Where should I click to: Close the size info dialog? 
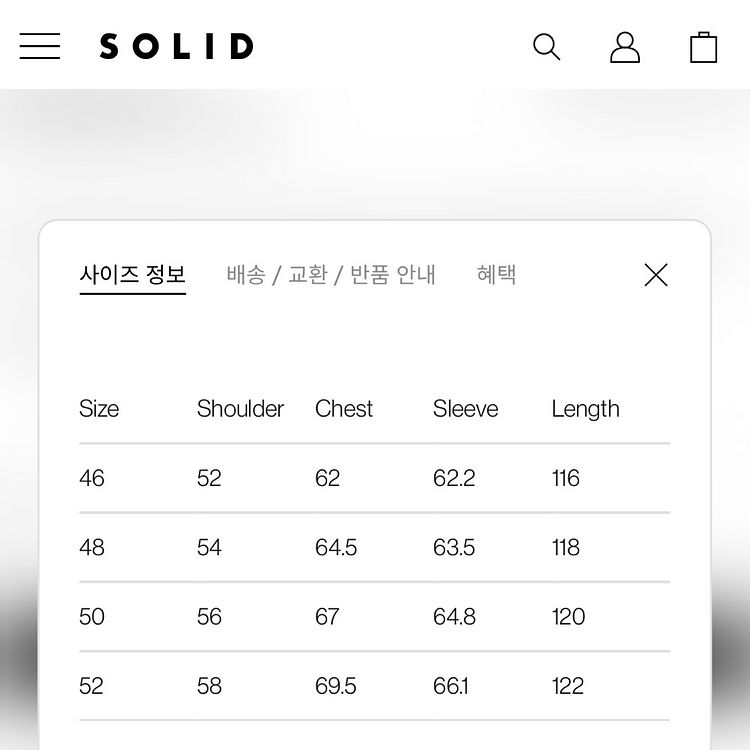click(656, 275)
